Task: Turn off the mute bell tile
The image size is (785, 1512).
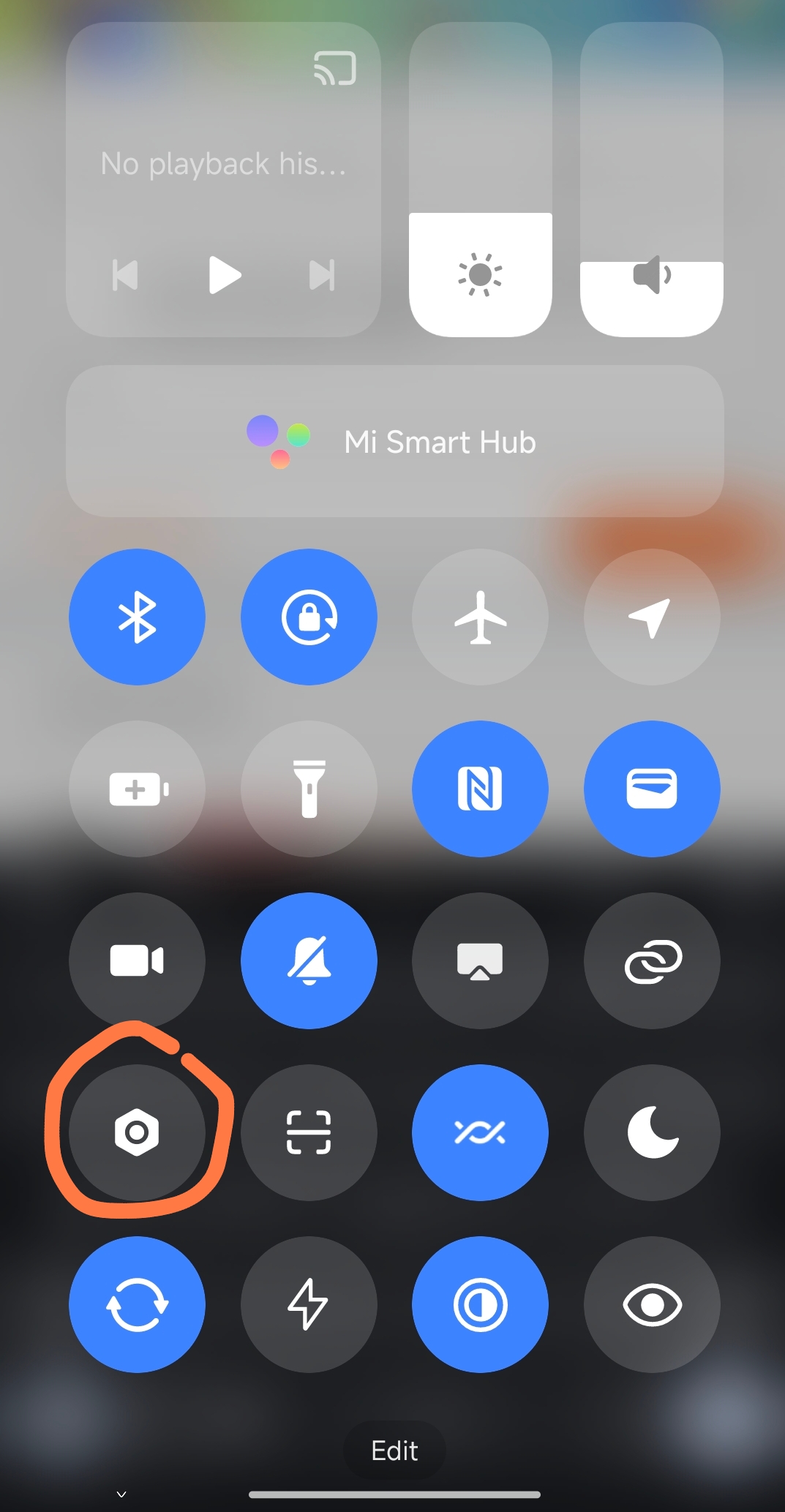Action: point(309,960)
